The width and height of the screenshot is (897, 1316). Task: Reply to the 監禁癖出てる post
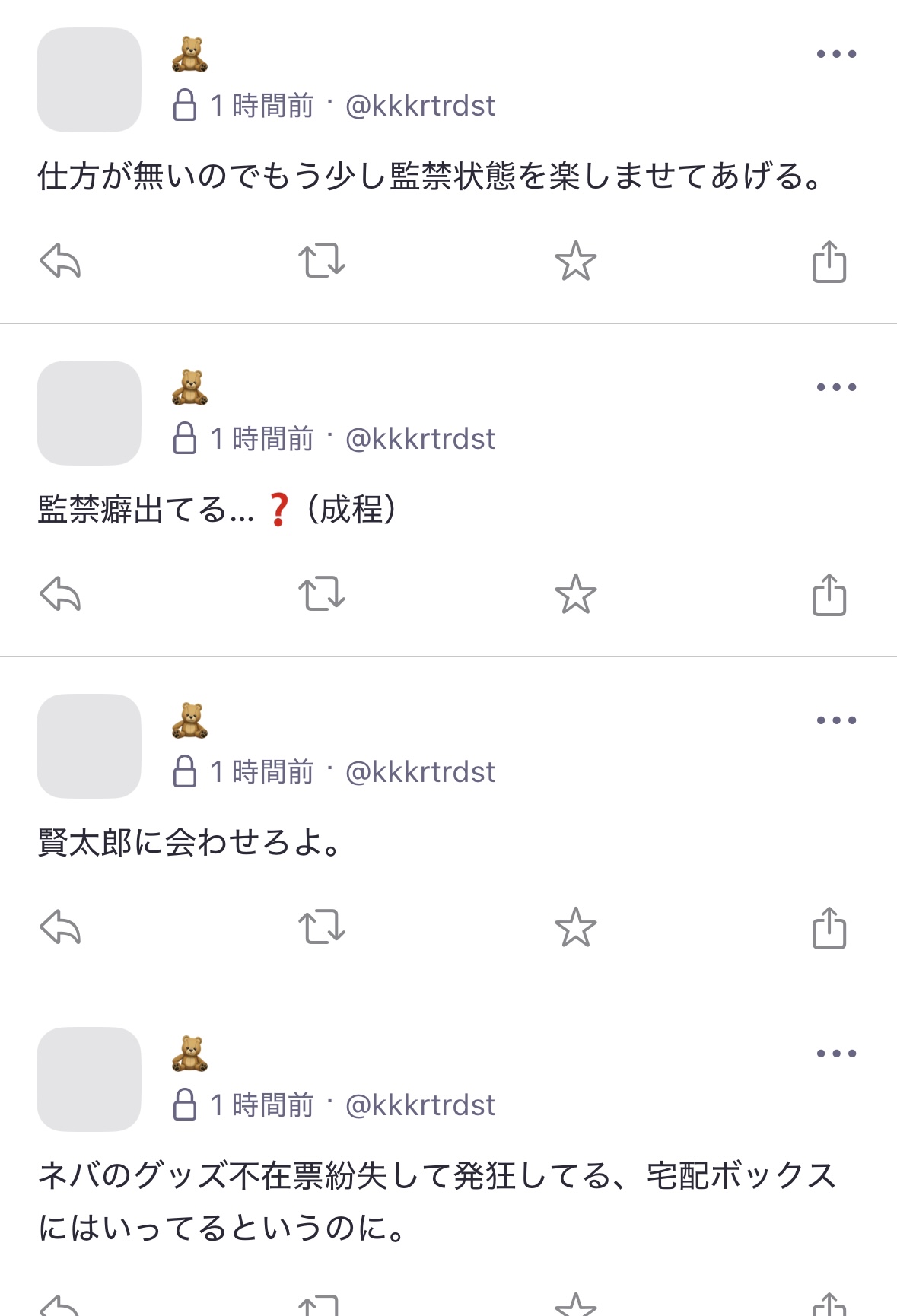(x=60, y=594)
